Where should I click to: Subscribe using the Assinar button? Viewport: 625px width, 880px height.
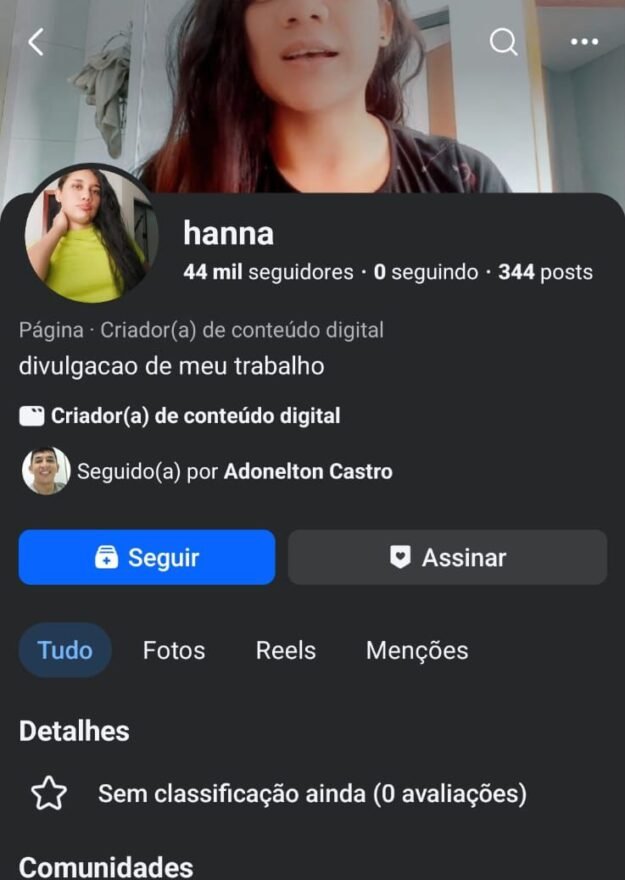point(447,557)
